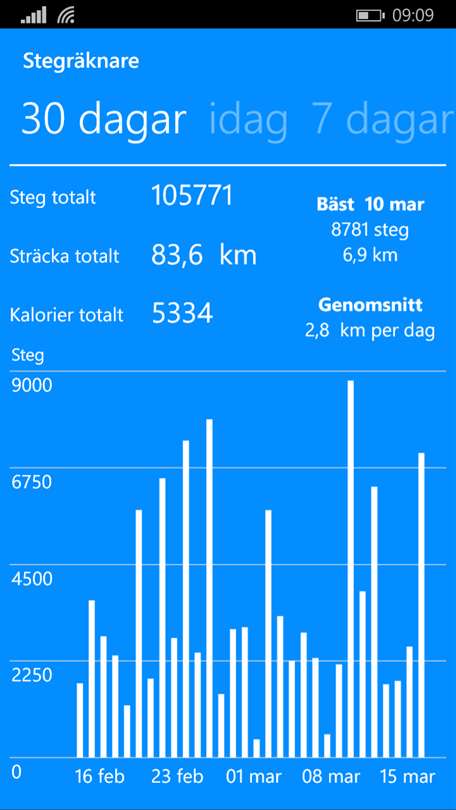Select the 30 dagar tab
Viewport: 456px width, 810px height.
click(x=103, y=120)
